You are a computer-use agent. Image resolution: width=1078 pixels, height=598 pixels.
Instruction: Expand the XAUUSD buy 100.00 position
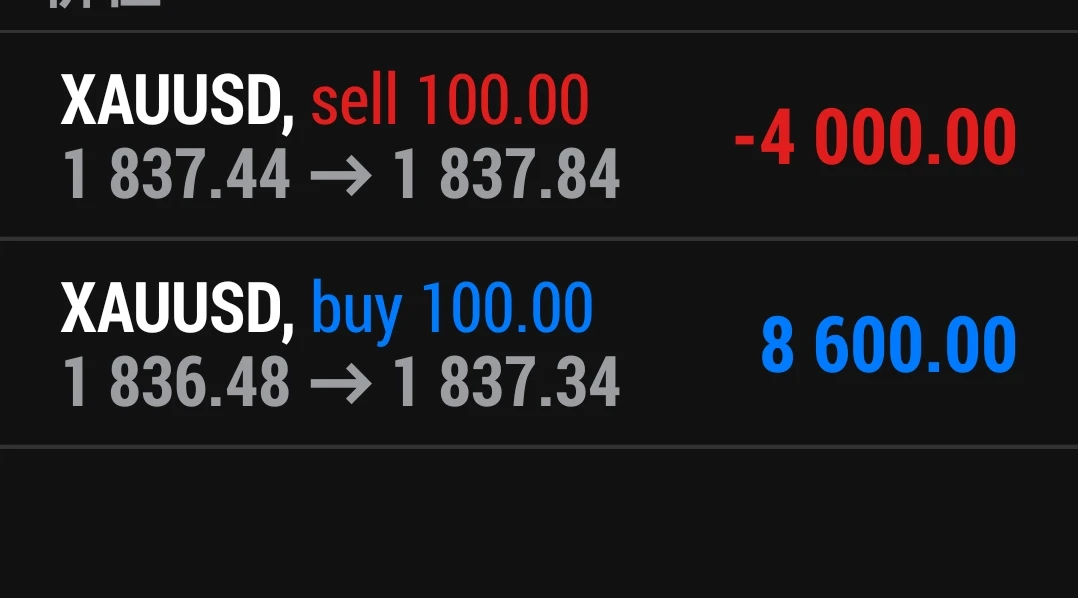tap(538, 343)
